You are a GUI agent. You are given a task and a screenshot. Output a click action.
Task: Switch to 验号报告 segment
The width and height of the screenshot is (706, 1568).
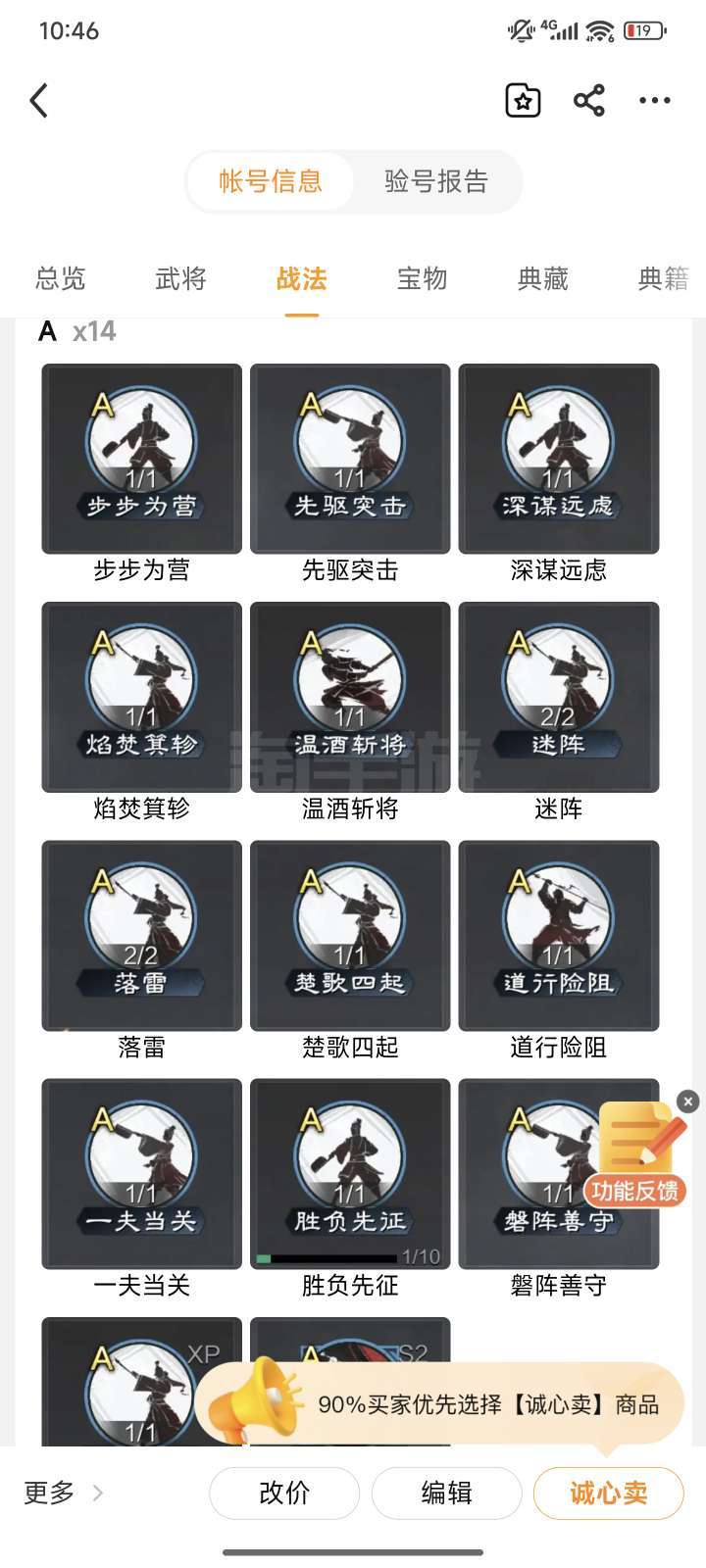(436, 181)
